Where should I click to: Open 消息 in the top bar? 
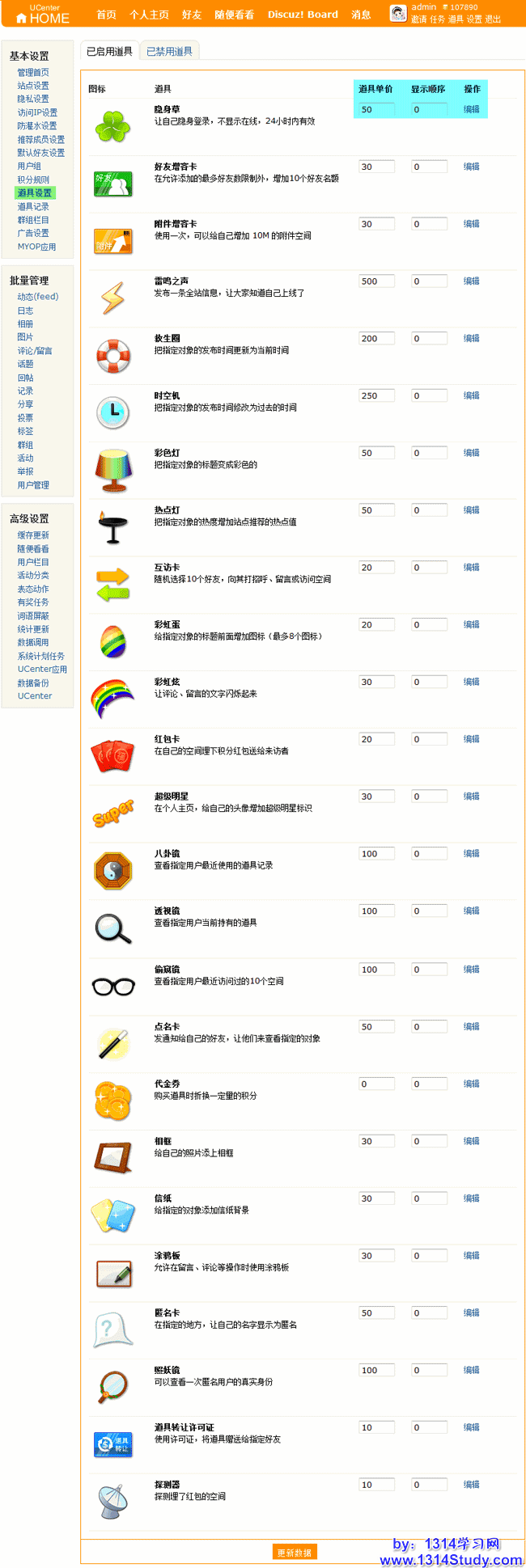pos(361,15)
